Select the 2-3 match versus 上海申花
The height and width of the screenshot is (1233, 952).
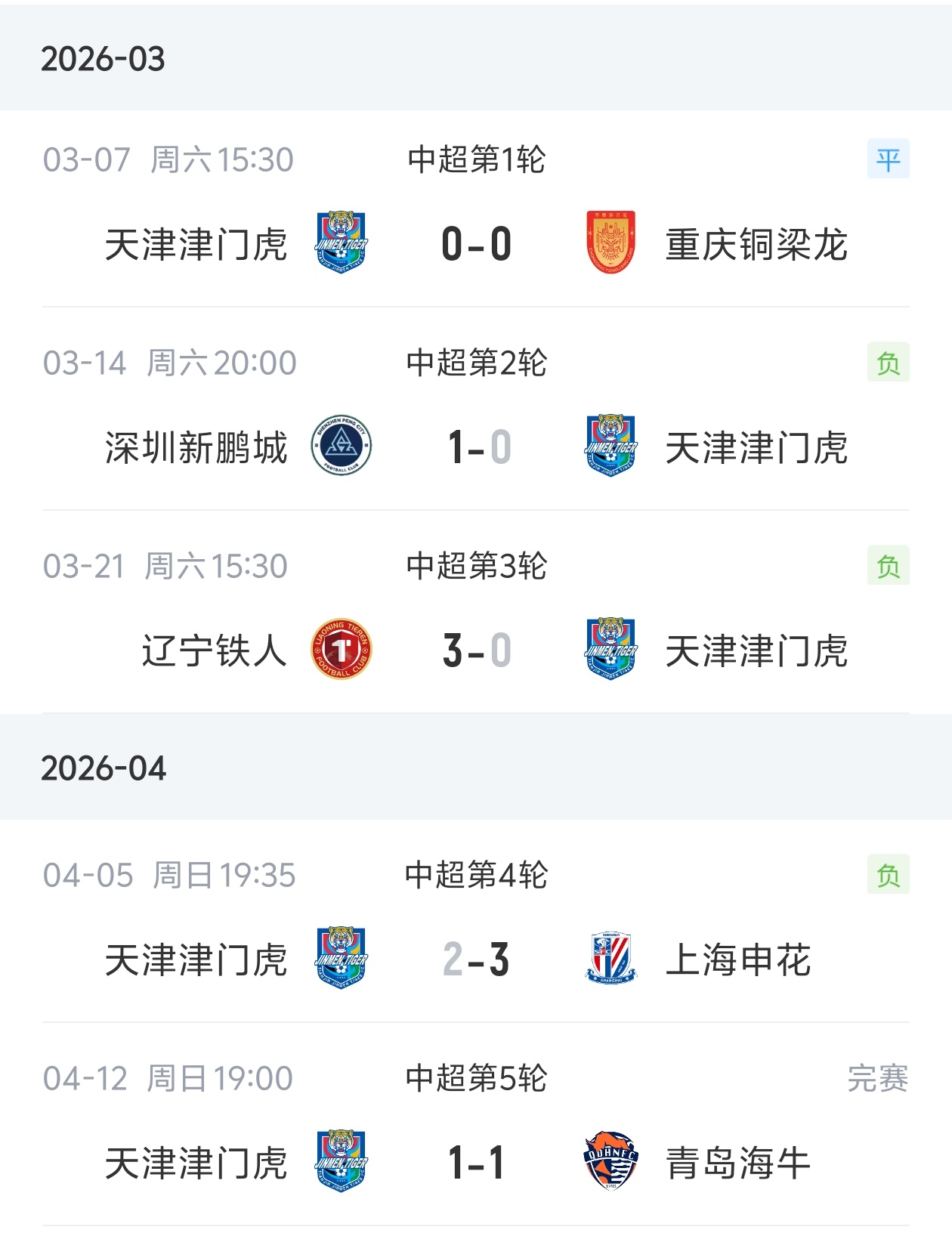click(x=476, y=959)
